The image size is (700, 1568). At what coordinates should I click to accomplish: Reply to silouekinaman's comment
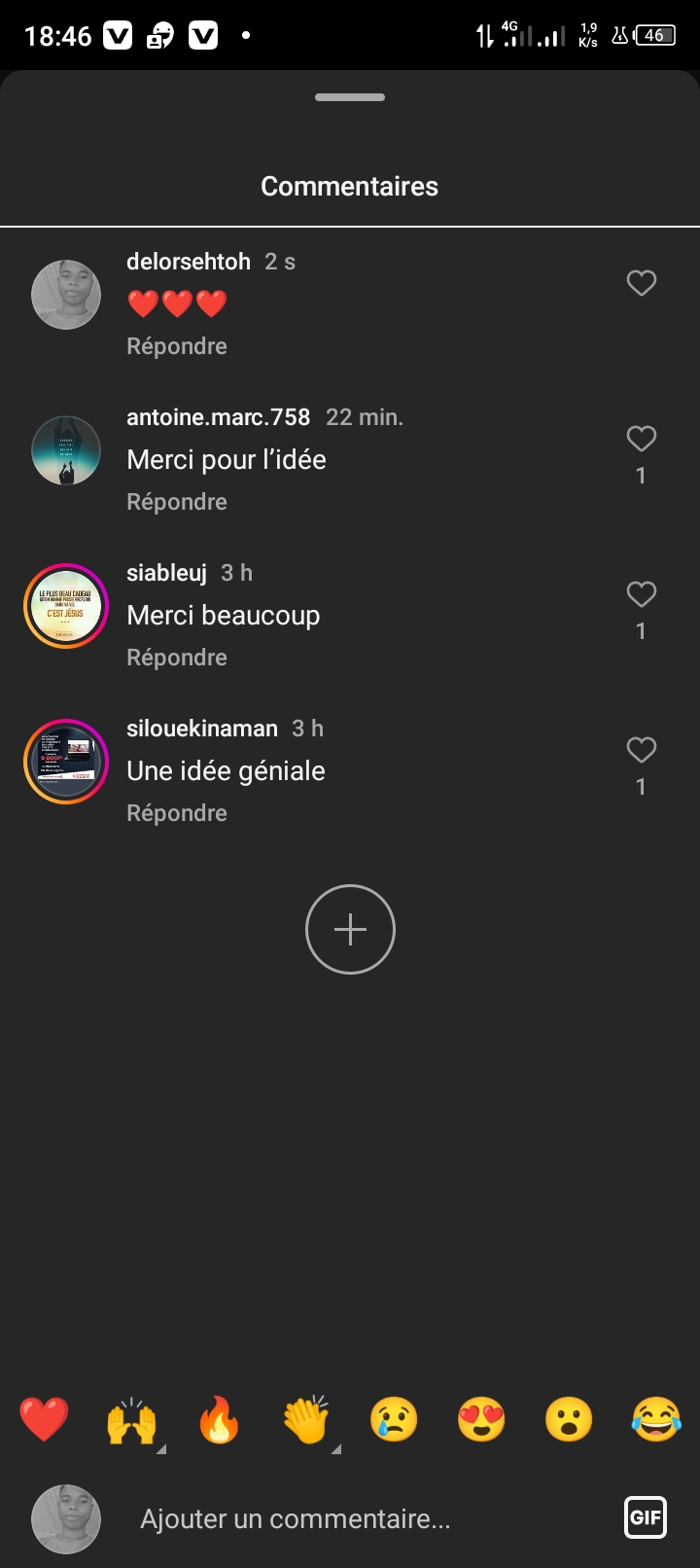[177, 813]
